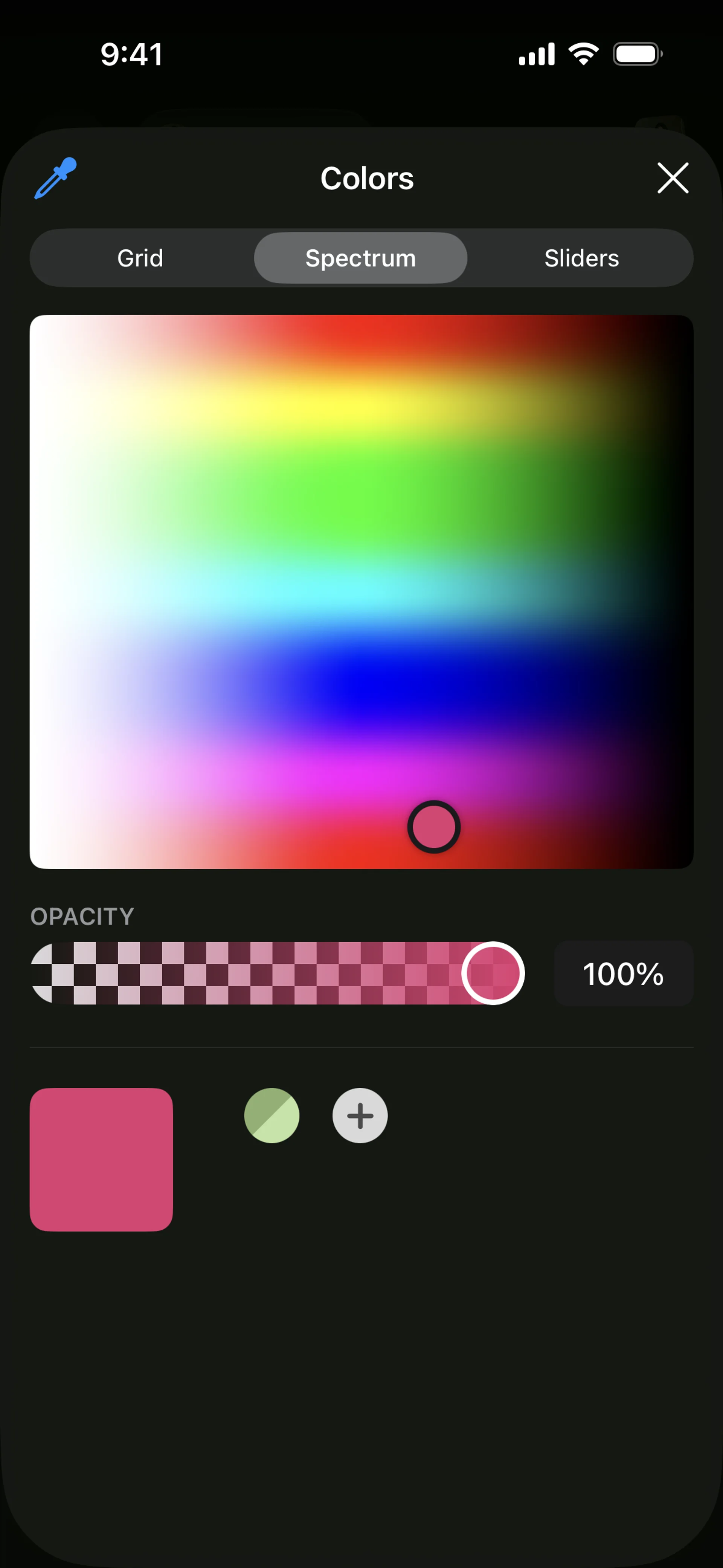723x1568 pixels.
Task: Add current color to saved swatches
Action: tap(360, 1115)
